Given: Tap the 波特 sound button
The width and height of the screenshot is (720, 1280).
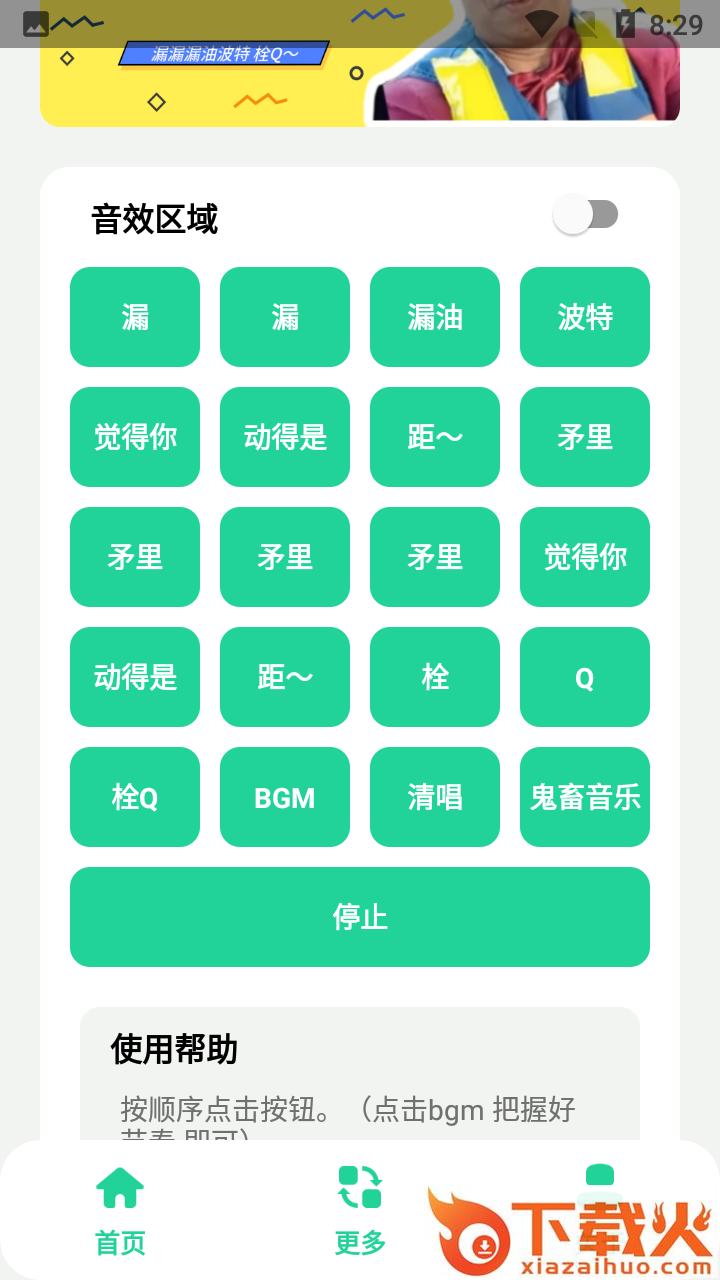Looking at the screenshot, I should point(585,317).
